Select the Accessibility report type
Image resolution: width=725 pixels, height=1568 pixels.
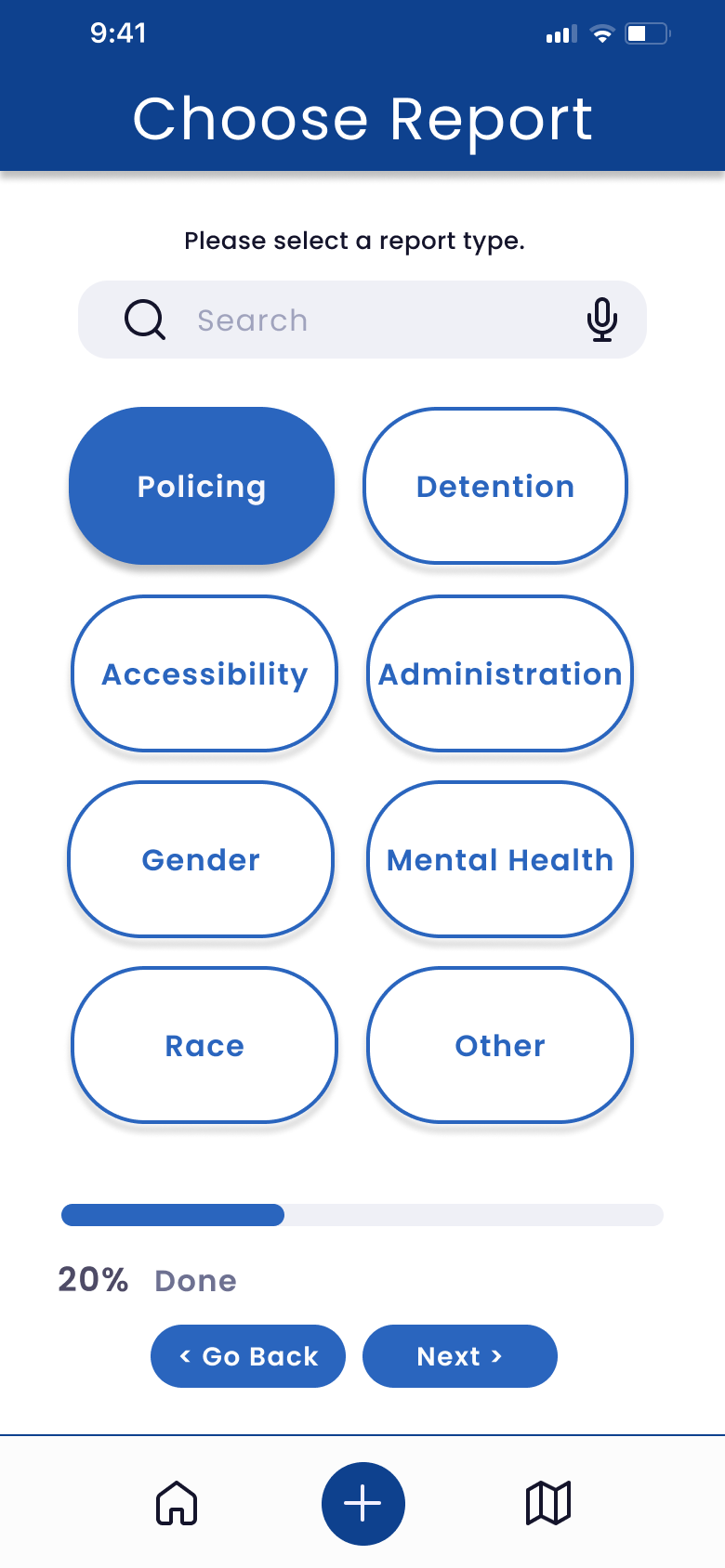[204, 673]
